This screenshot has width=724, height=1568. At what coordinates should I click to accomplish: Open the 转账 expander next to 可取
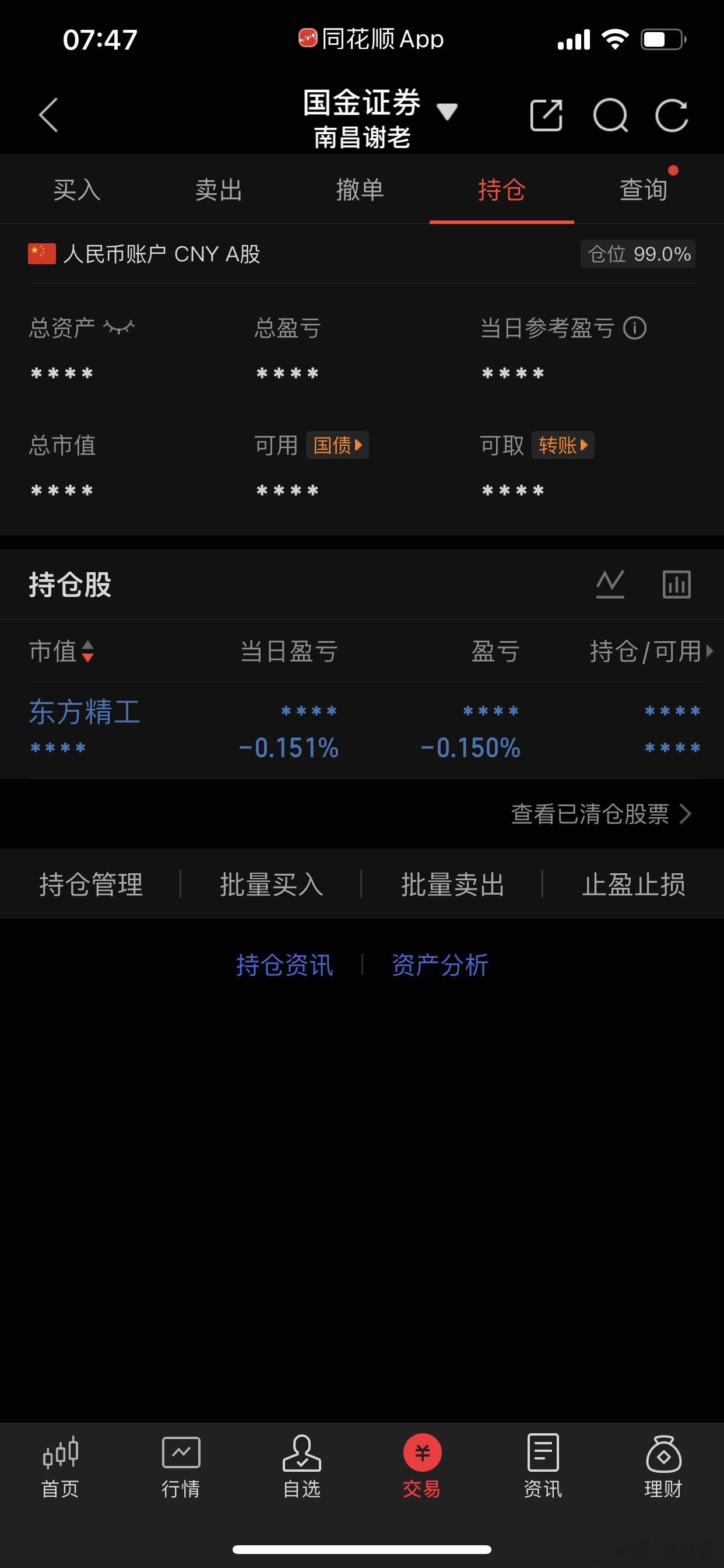563,446
